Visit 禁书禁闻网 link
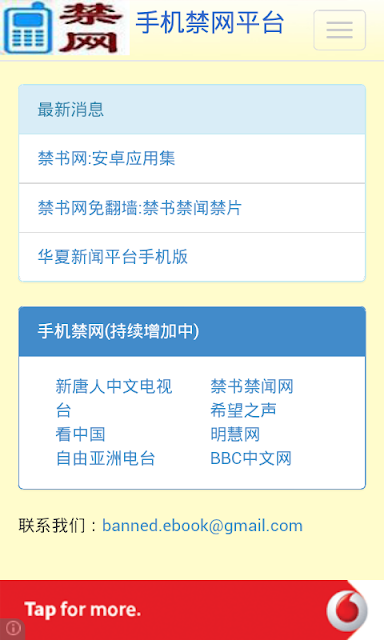Screen dimensions: 384x640 [x=252, y=386]
